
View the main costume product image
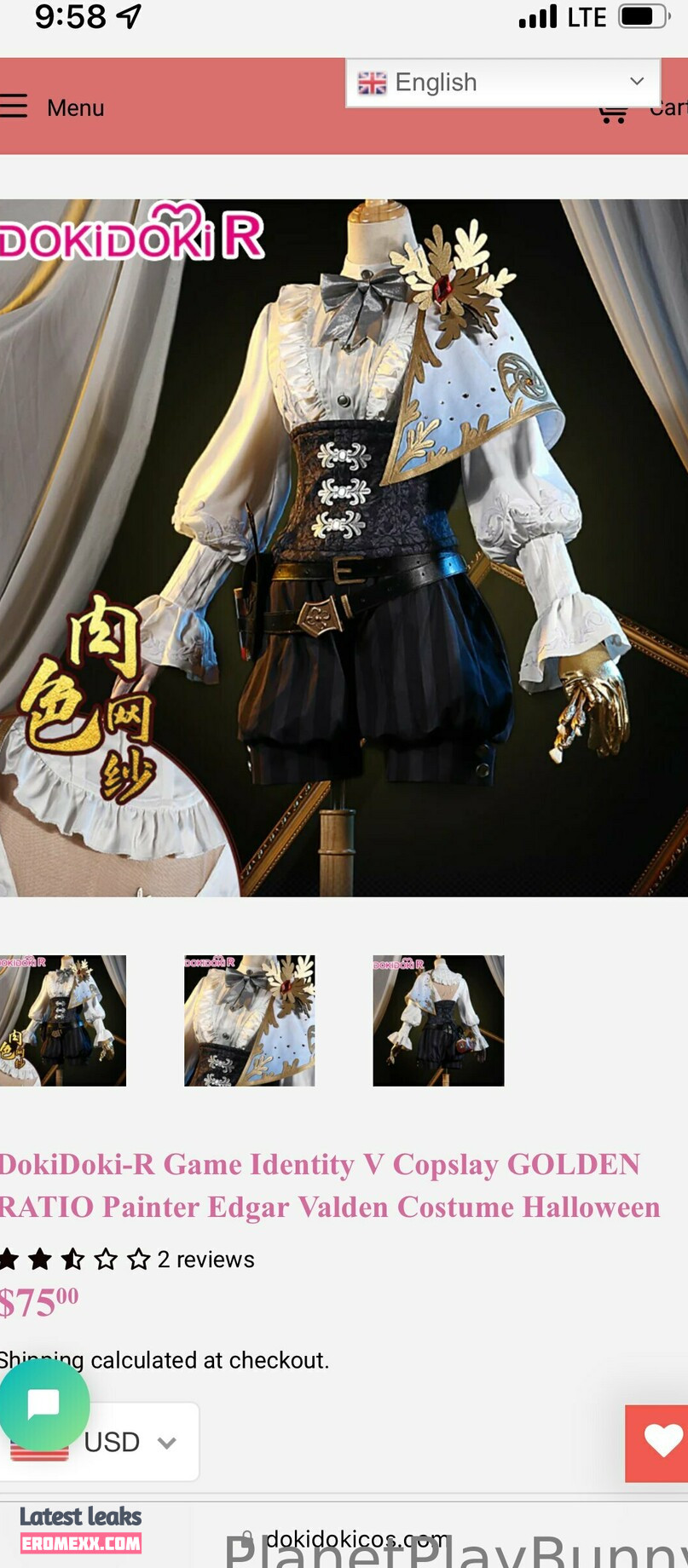coord(344,547)
